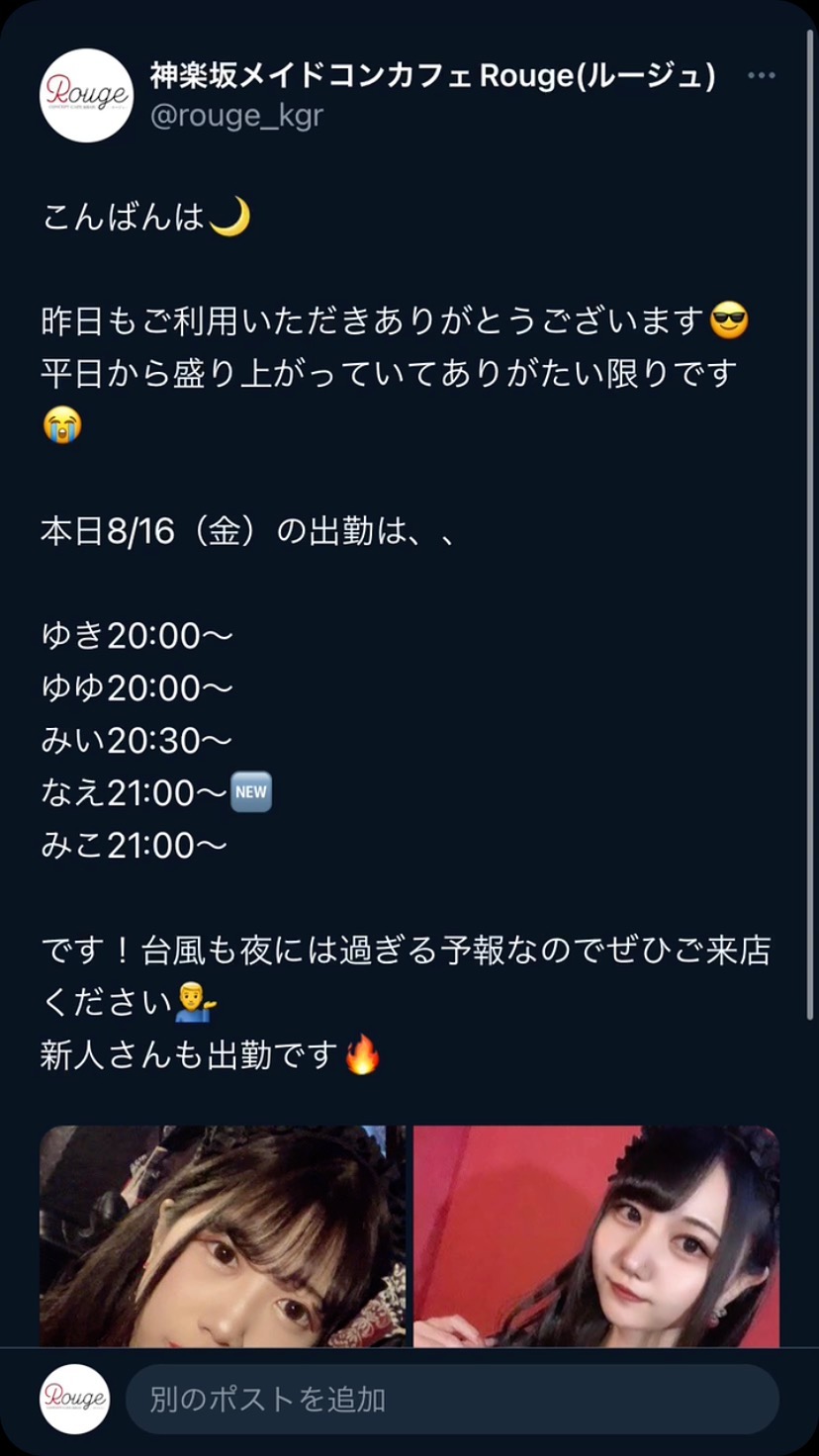The image size is (819, 1456).
Task: Open the post's three-dot overflow menu
Action: click(761, 76)
